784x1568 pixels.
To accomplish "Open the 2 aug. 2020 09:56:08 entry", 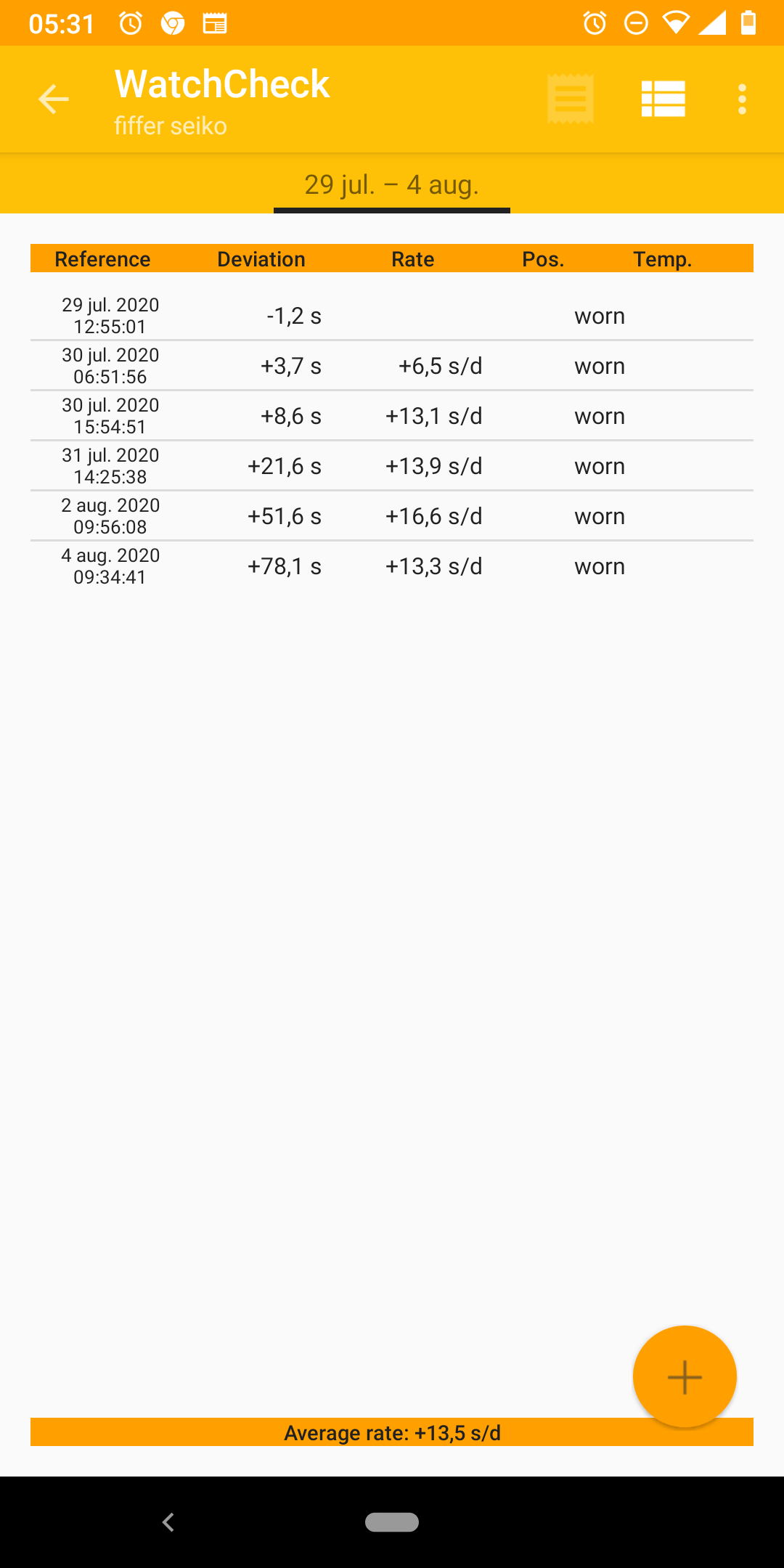I will (392, 516).
